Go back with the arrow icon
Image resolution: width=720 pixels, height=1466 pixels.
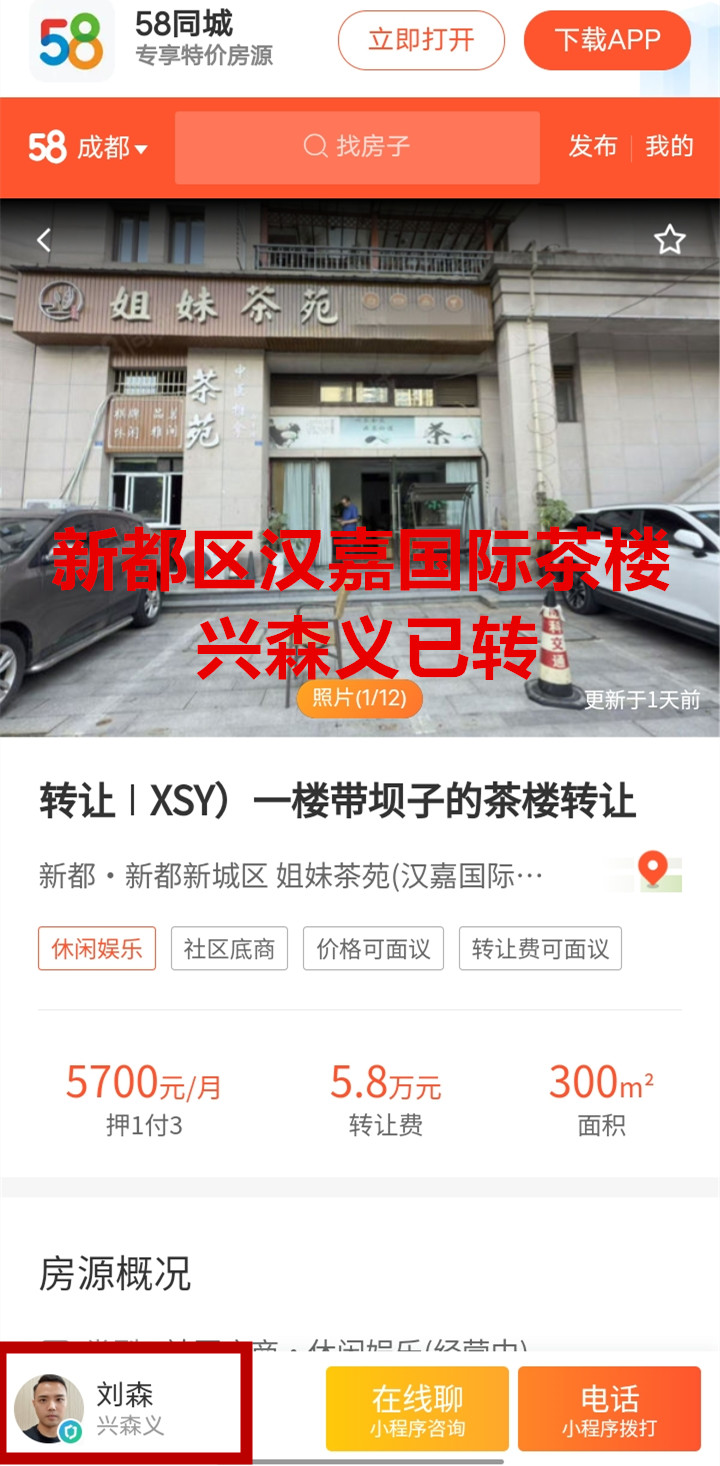point(44,240)
